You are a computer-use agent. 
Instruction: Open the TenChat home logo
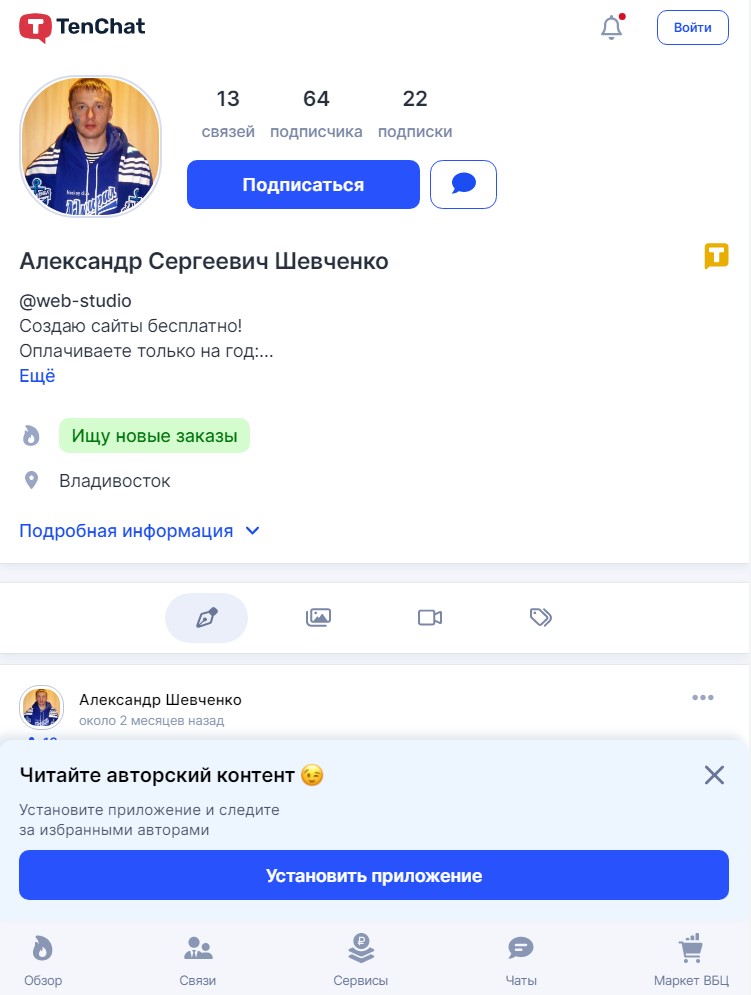(82, 28)
